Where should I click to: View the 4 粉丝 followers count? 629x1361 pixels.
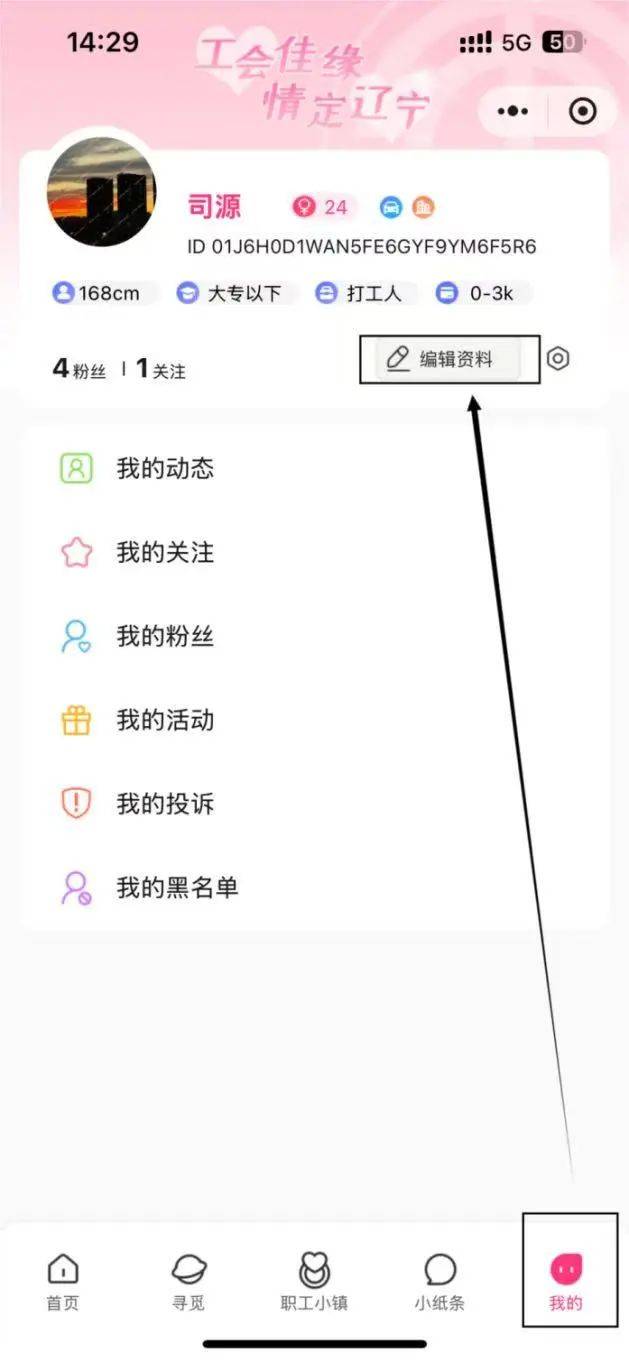pyautogui.click(x=78, y=369)
